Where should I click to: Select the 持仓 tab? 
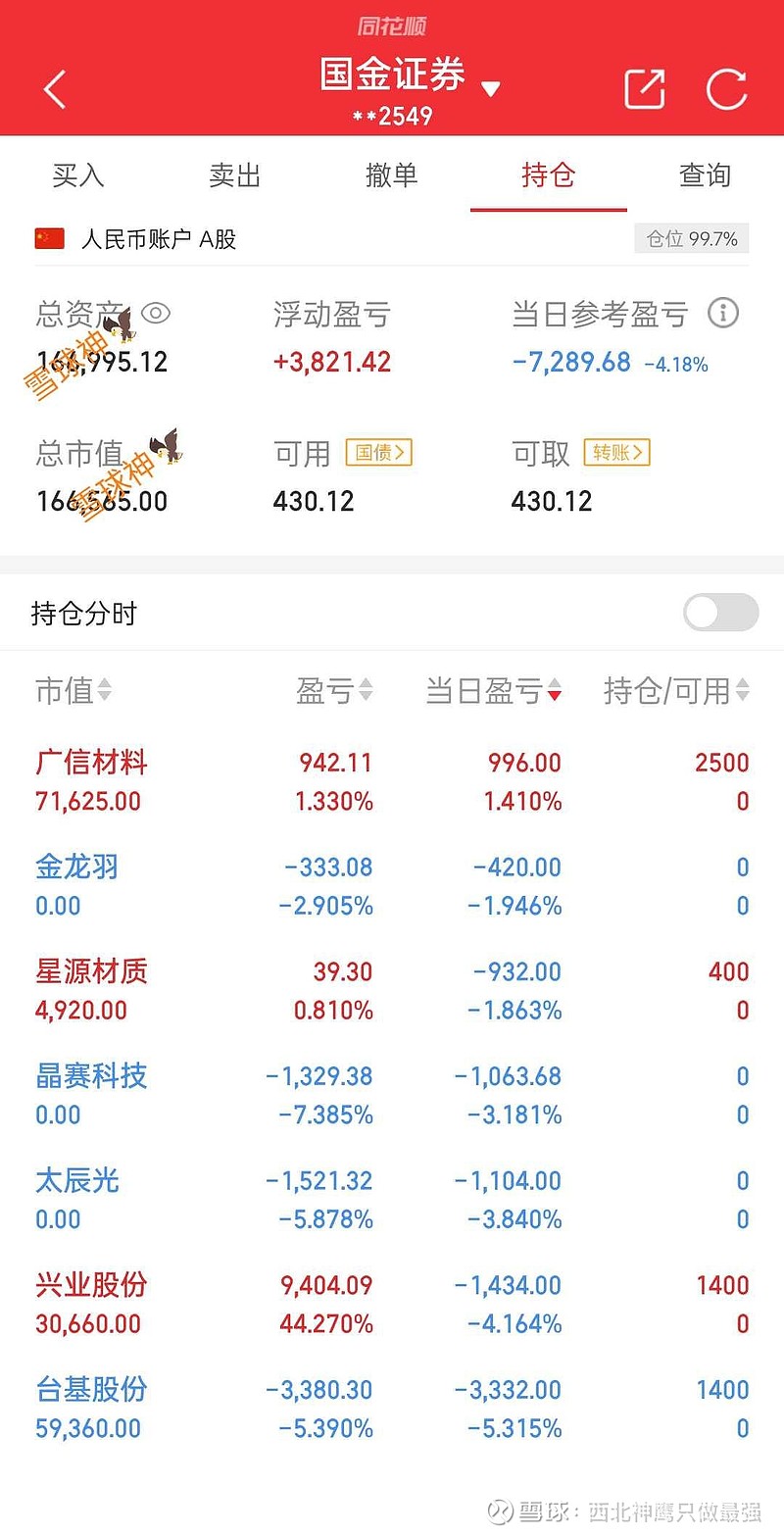point(549,175)
